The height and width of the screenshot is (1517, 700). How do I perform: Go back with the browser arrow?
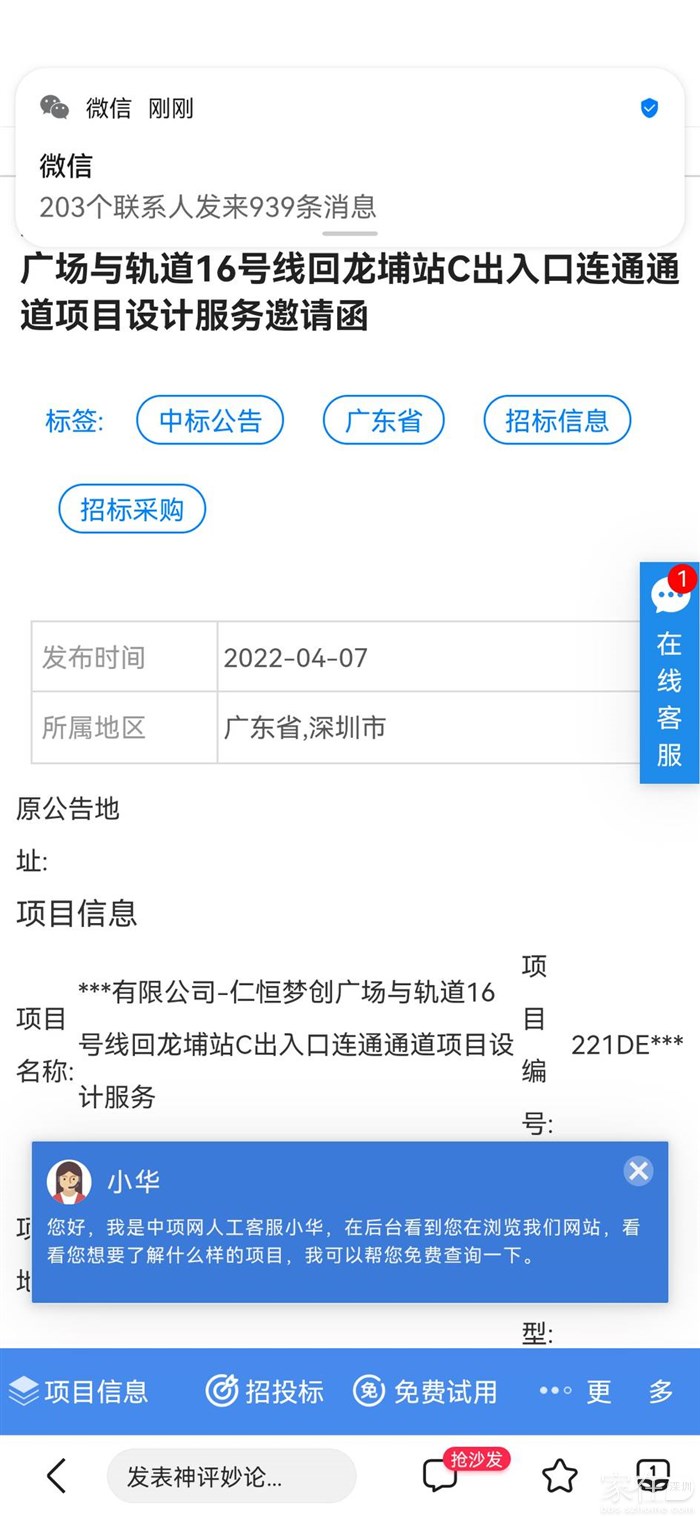57,1476
